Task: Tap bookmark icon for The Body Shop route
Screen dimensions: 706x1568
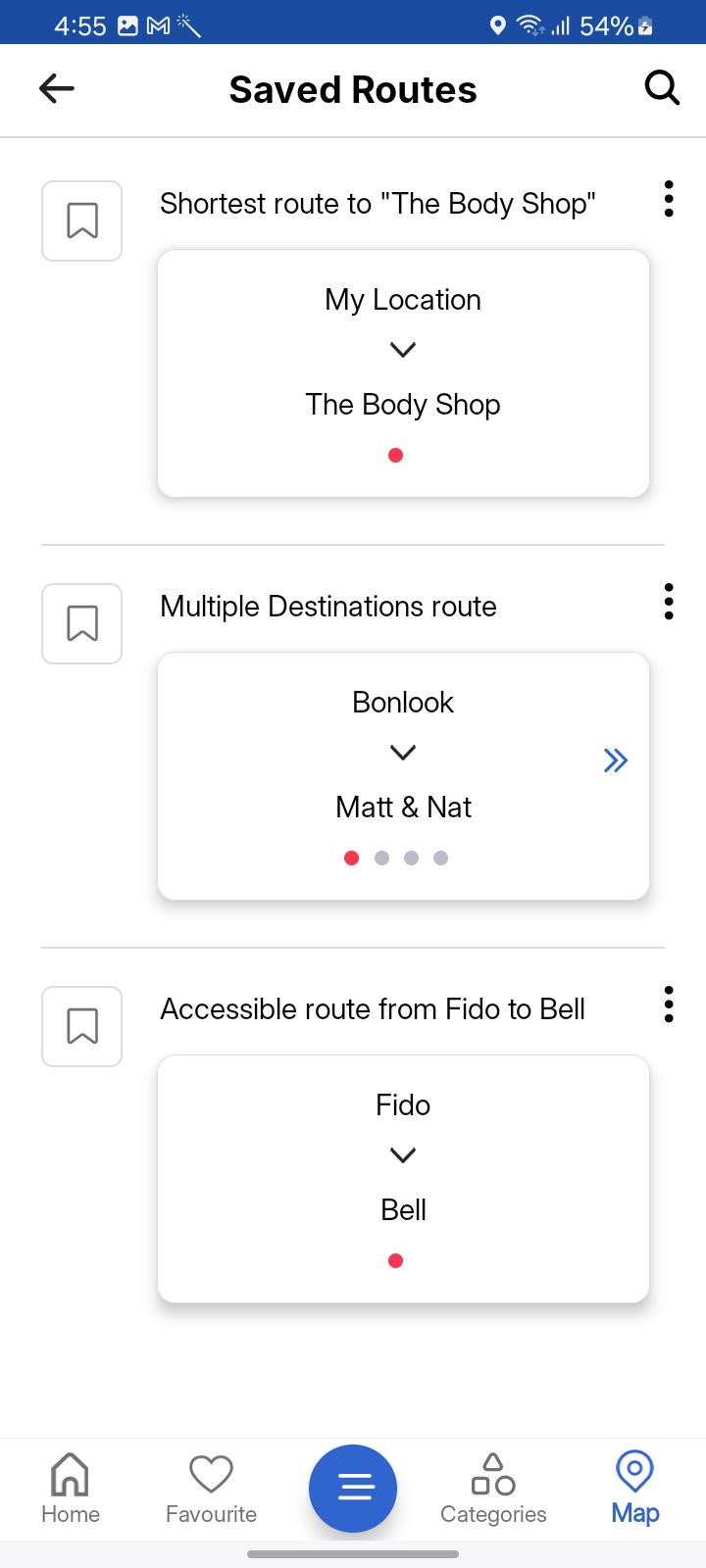Action: tap(82, 220)
